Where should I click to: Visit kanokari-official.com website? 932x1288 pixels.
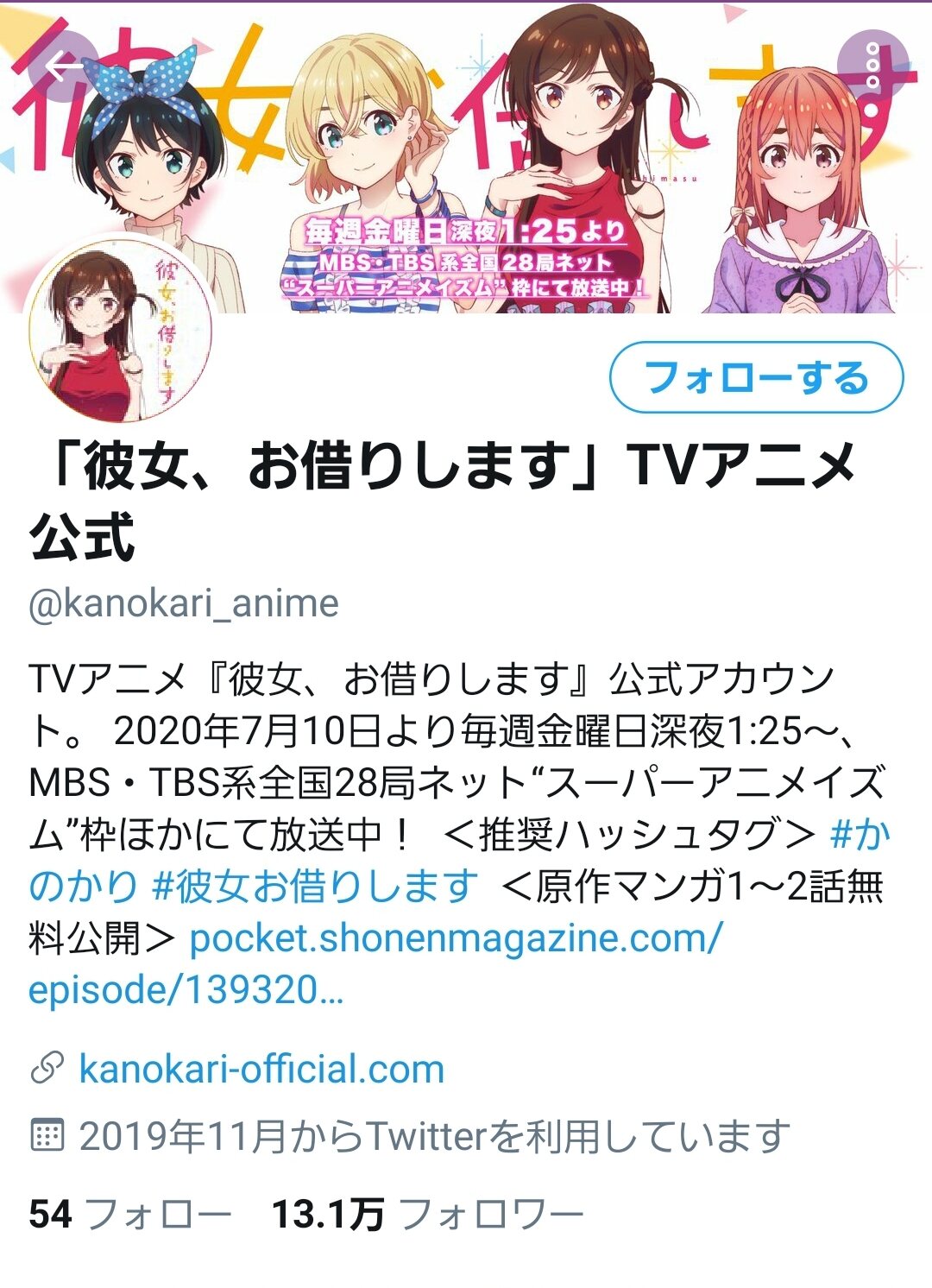[261, 1069]
